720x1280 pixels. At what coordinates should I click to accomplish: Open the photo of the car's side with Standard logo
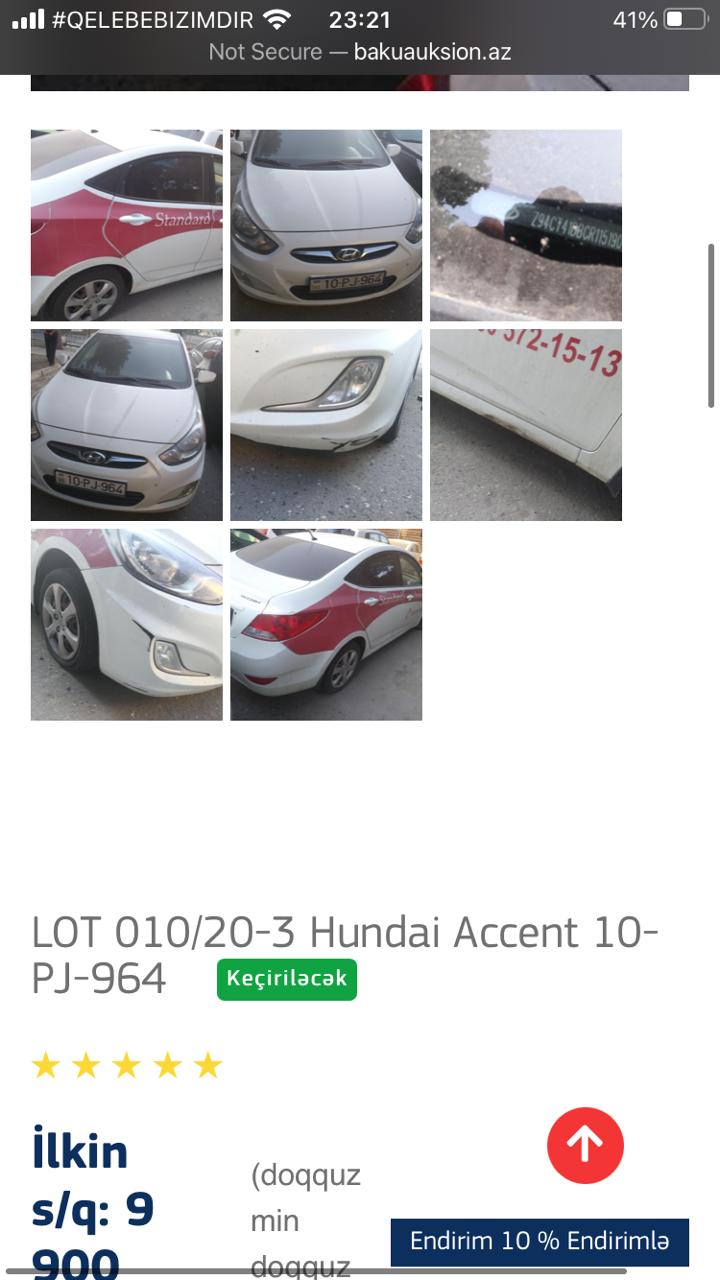click(127, 225)
